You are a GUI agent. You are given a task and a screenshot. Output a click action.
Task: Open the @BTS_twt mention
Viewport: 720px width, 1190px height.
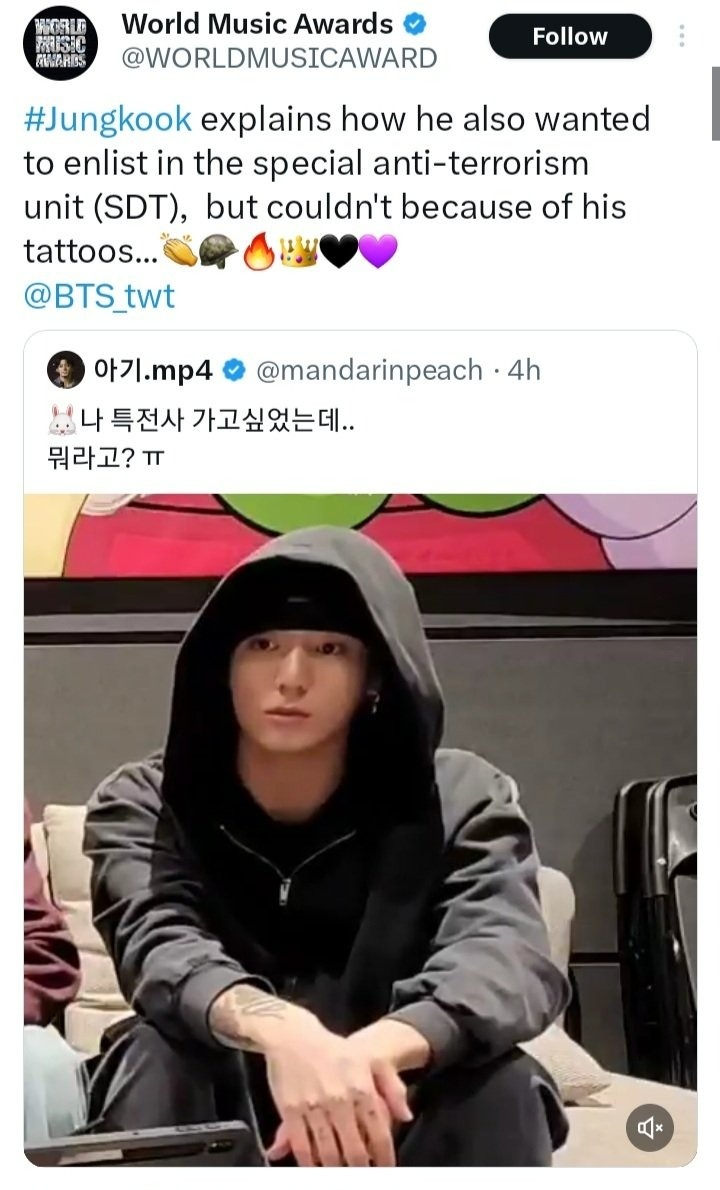(99, 296)
